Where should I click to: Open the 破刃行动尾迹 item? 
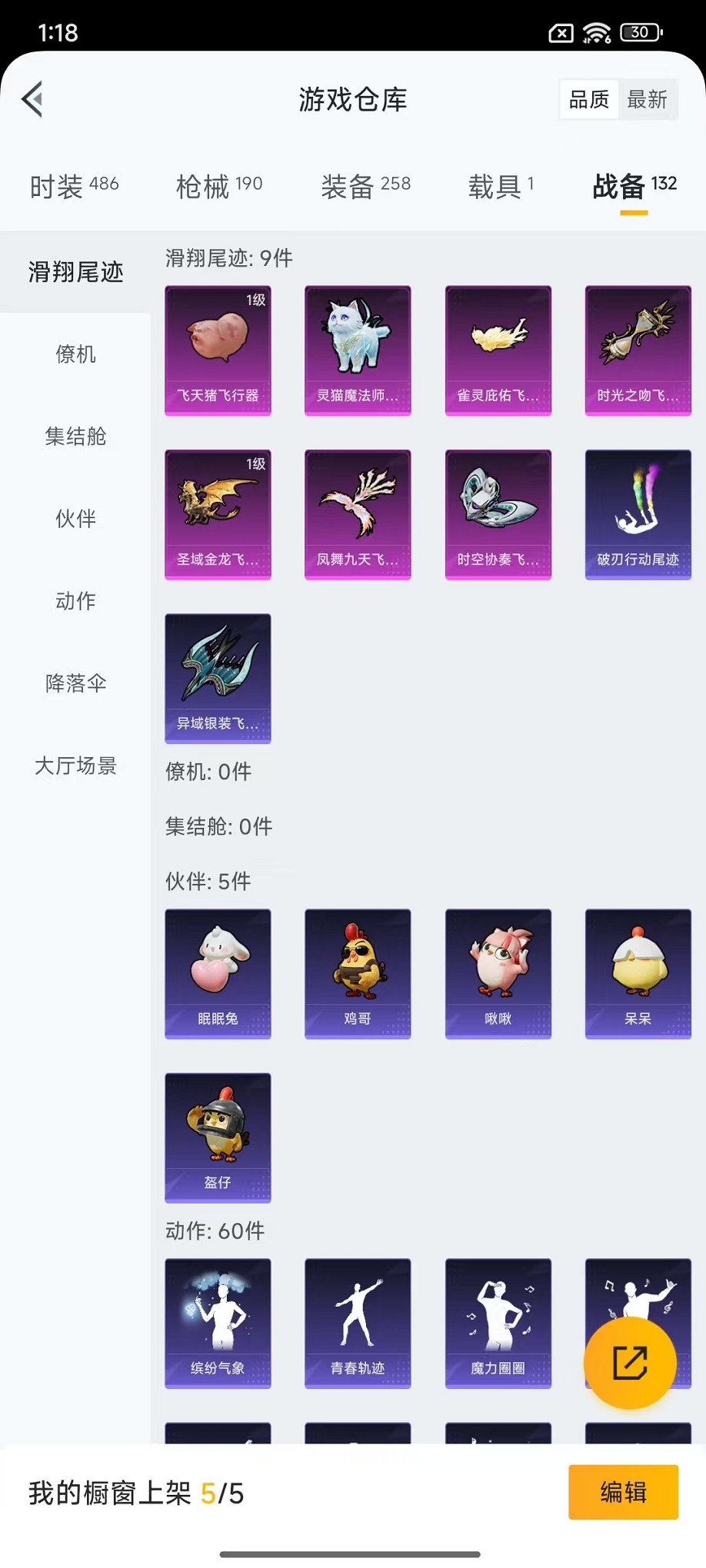click(638, 514)
